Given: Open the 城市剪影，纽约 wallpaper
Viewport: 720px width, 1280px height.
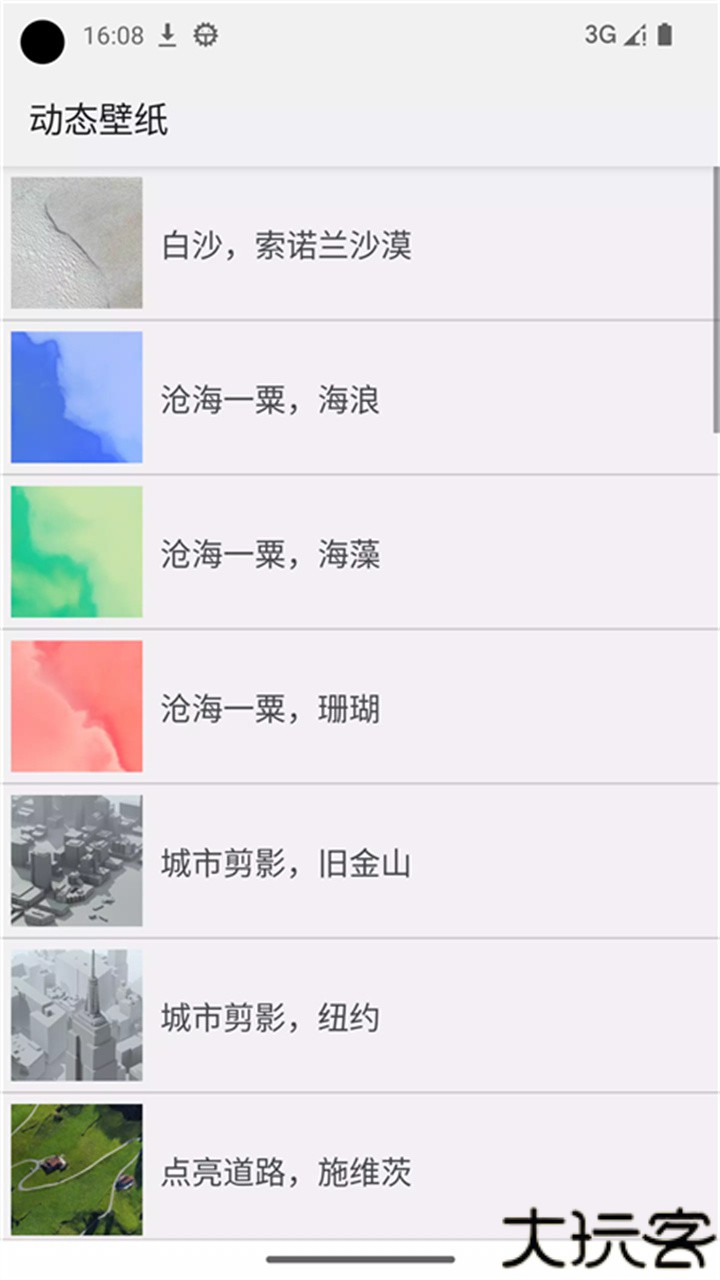Looking at the screenshot, I should (270, 1018).
